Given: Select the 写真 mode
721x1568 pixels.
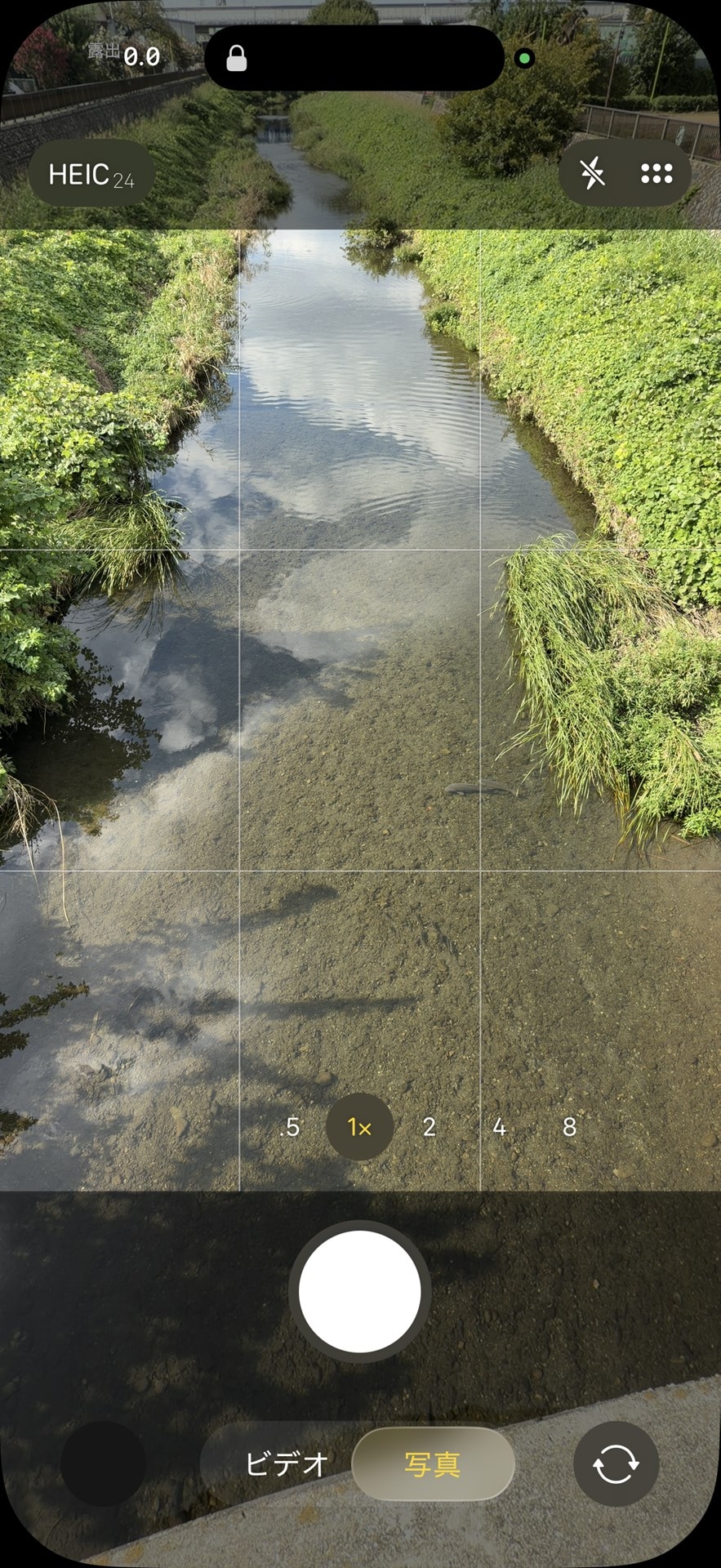Looking at the screenshot, I should (x=433, y=1463).
